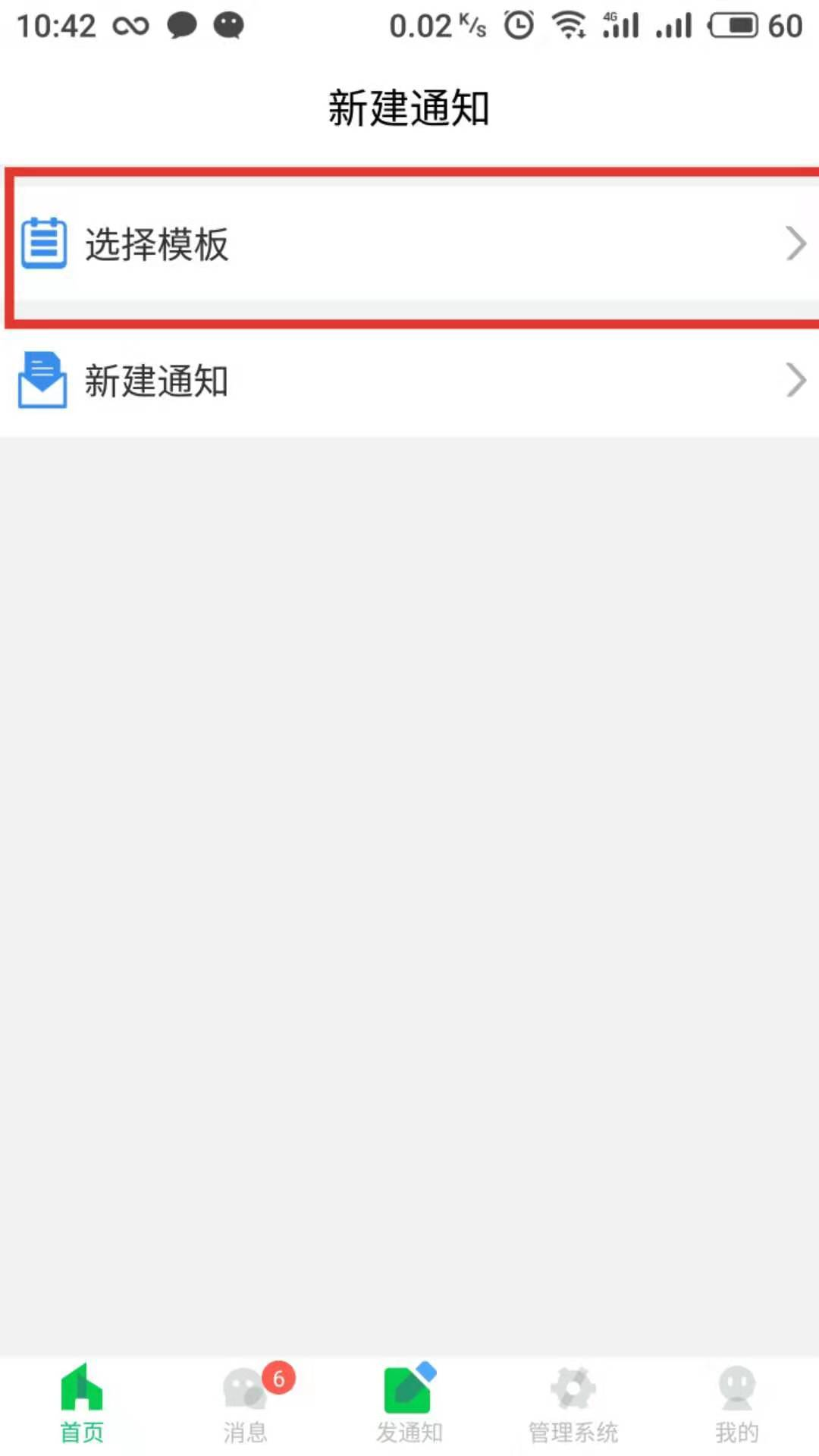Expand the 选择模板 row chevron

point(796,243)
